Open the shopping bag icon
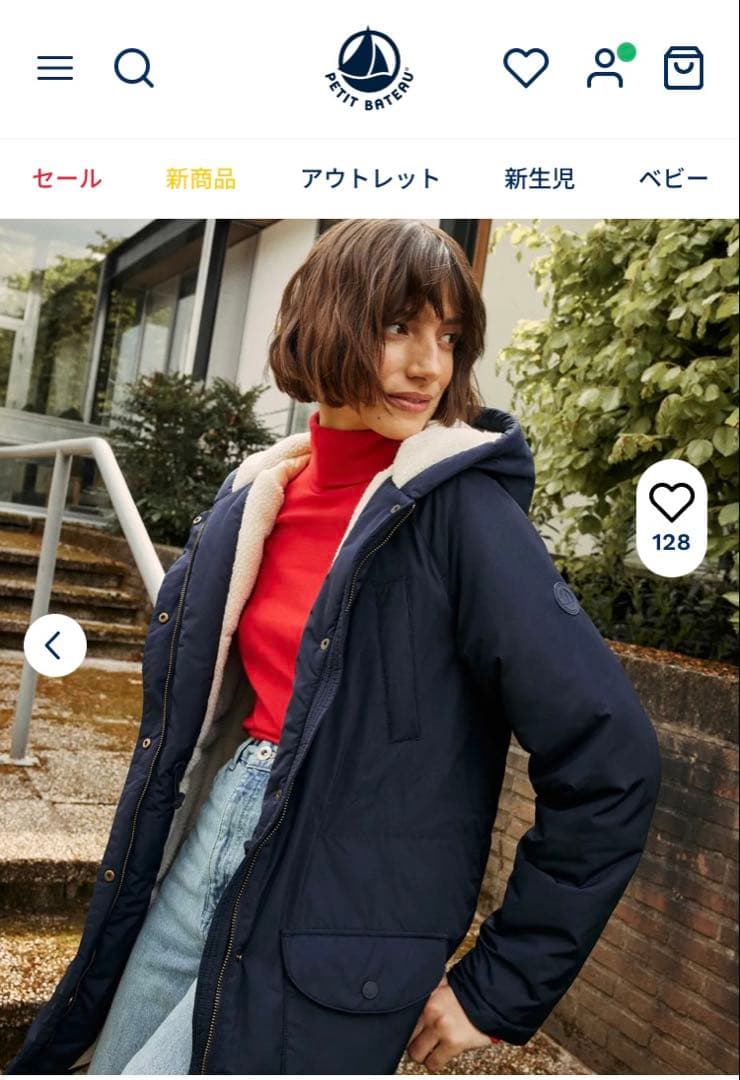Image resolution: width=740 pixels, height=1080 pixels. [686, 66]
